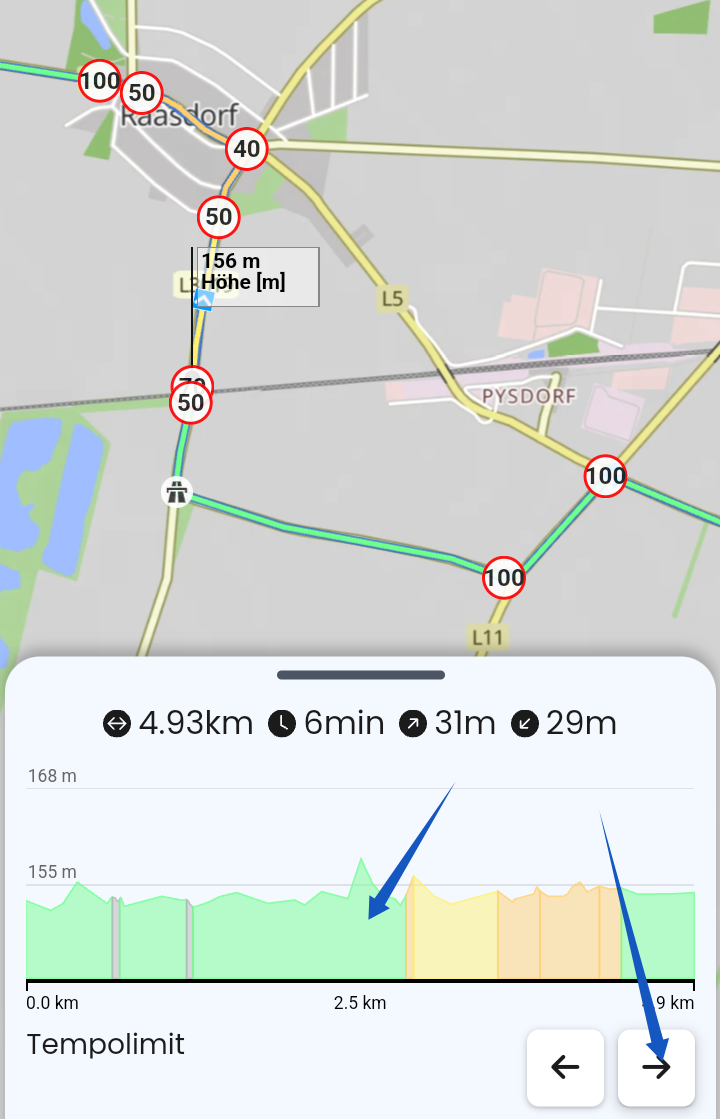Go to the previous route attribute
This screenshot has width=720, height=1119.
click(x=565, y=1067)
